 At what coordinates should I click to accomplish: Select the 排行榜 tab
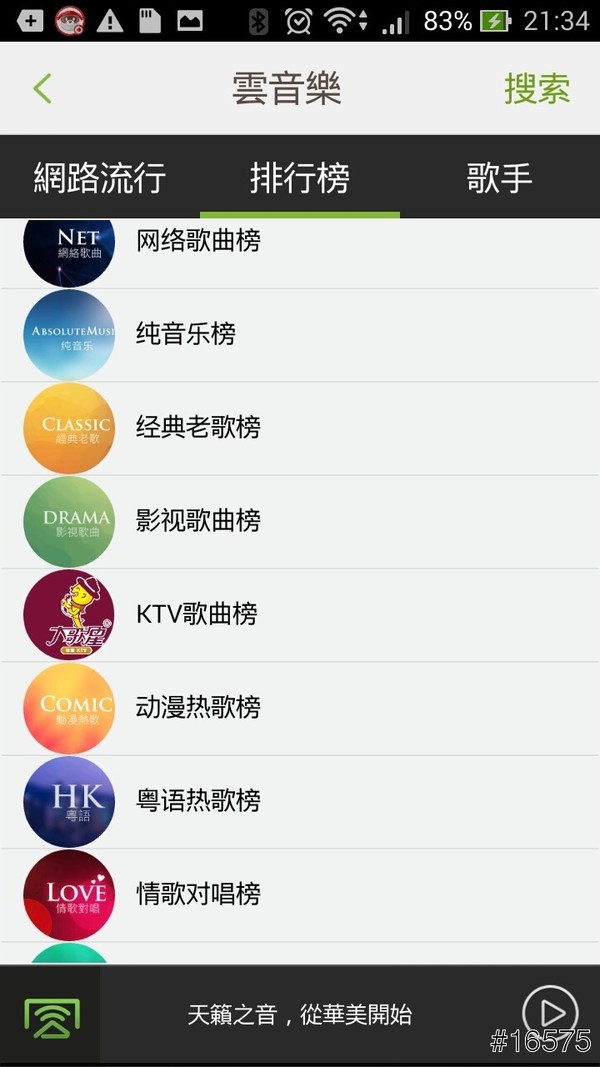[300, 178]
